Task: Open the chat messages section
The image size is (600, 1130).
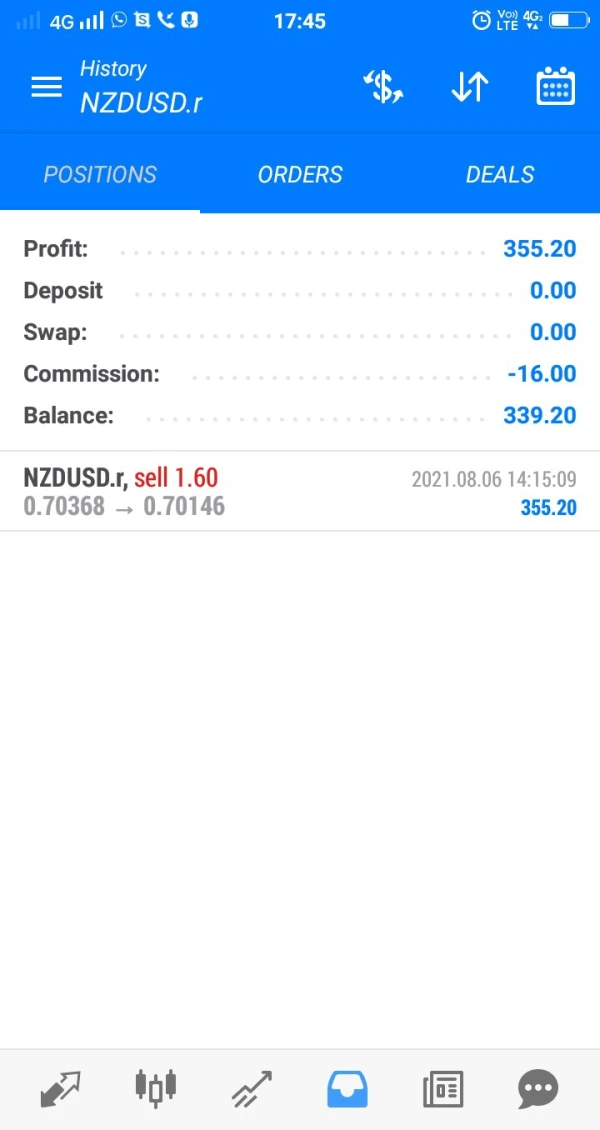Action: (x=538, y=1088)
